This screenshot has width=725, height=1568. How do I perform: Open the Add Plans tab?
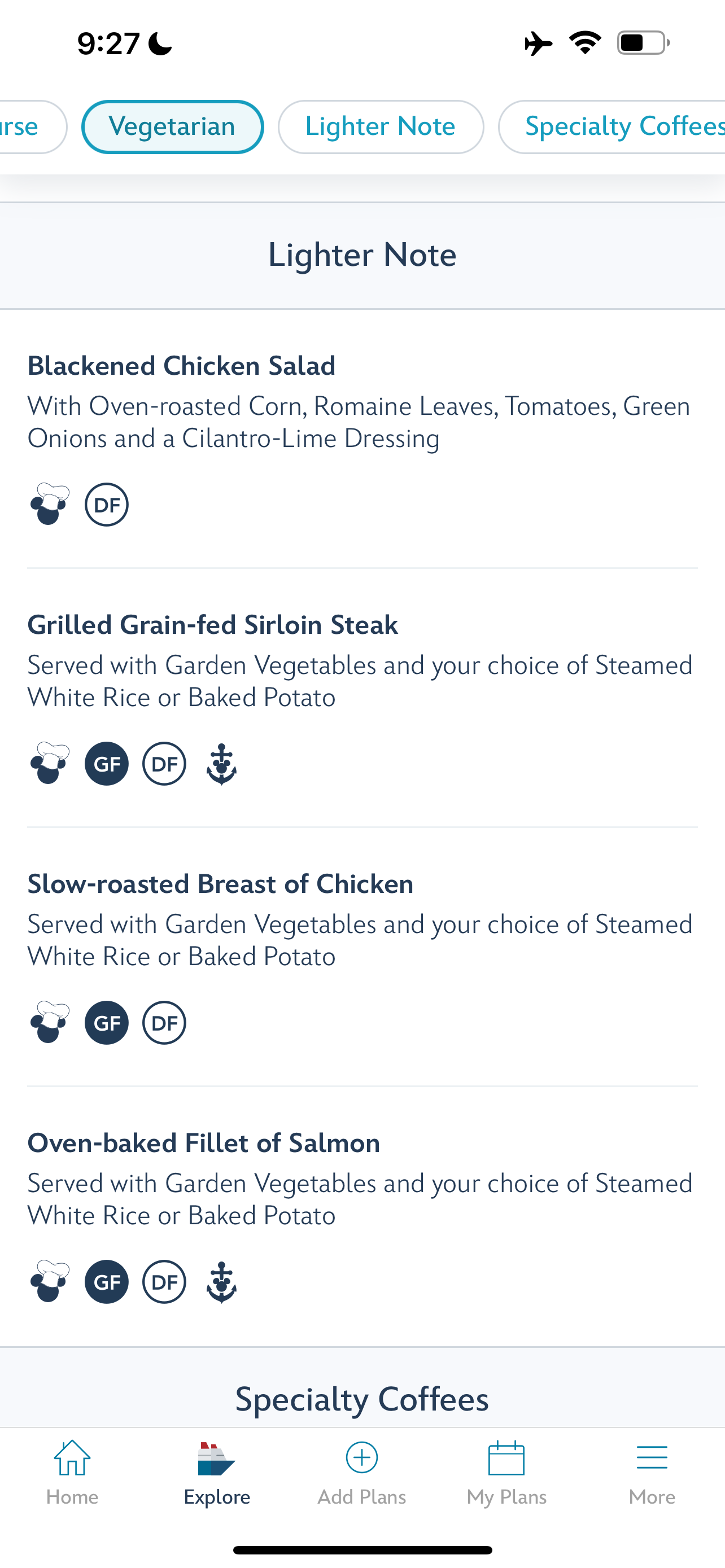click(361, 1472)
